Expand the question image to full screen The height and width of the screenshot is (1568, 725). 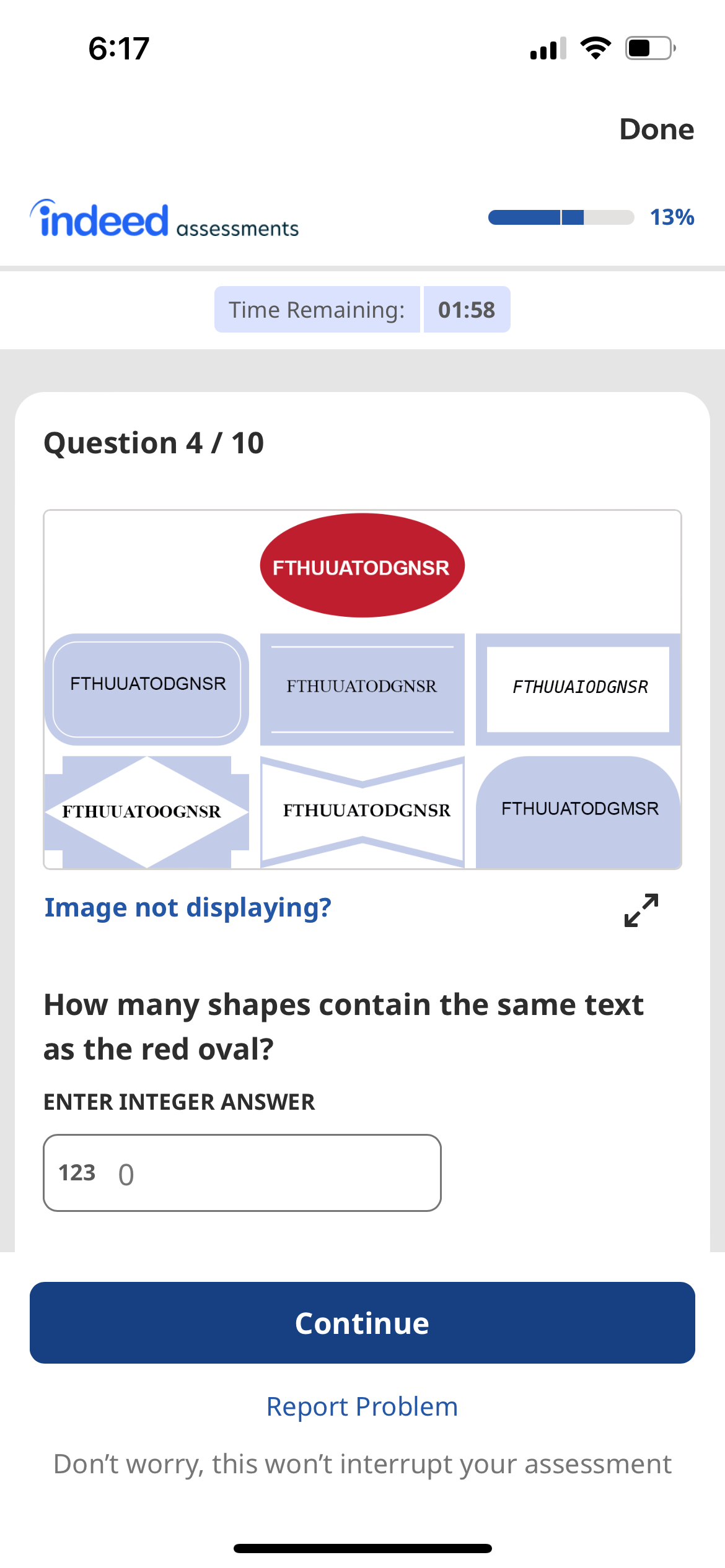click(x=641, y=910)
